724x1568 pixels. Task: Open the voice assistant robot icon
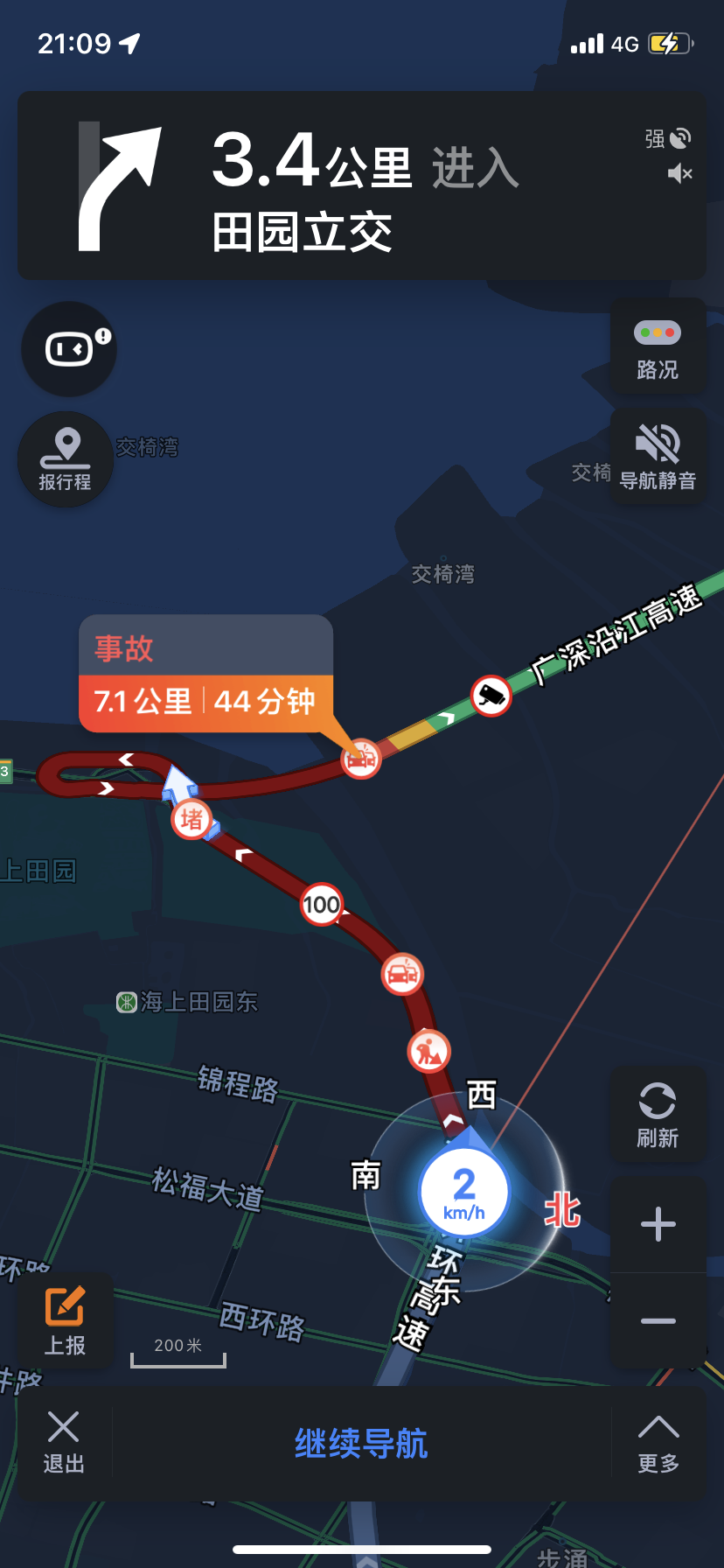pyautogui.click(x=69, y=349)
